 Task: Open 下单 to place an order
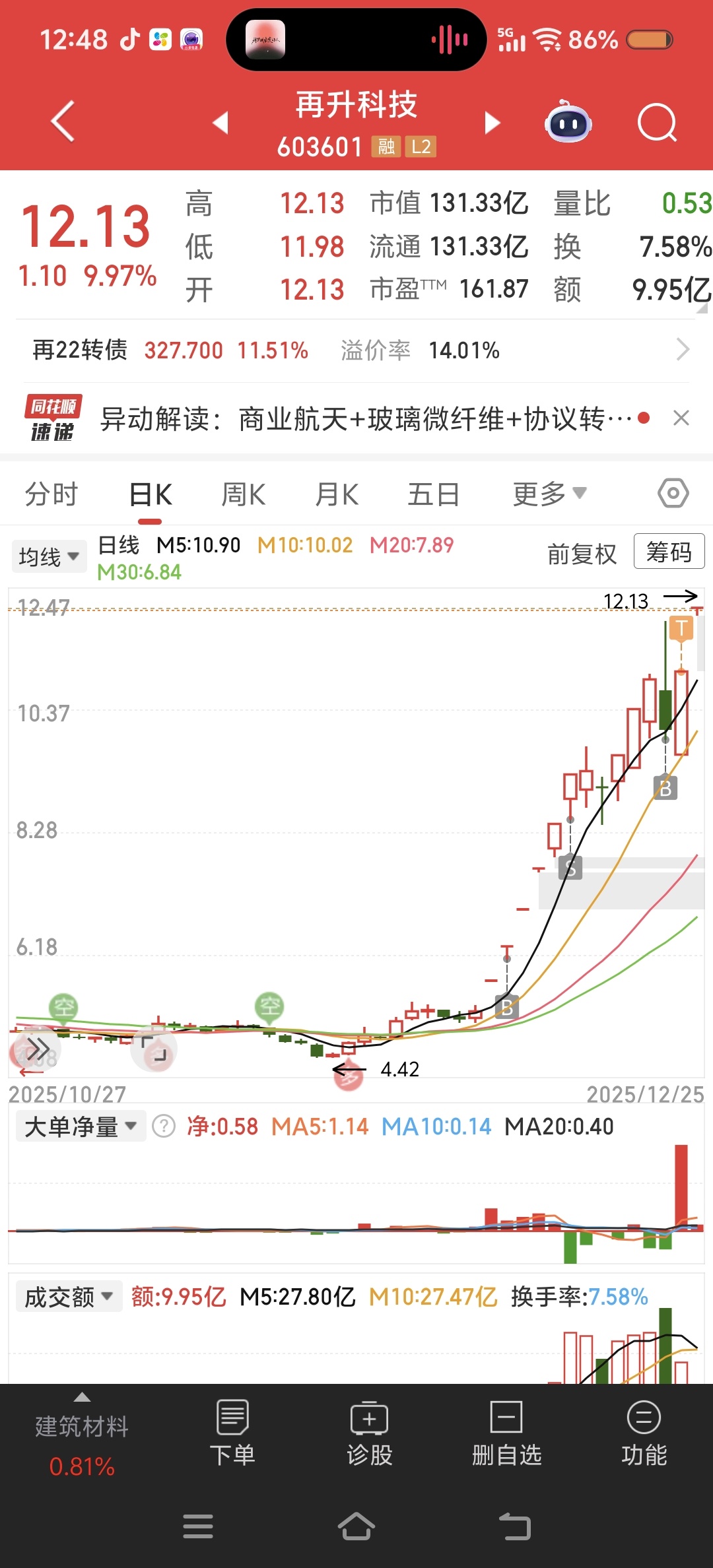[x=232, y=1433]
